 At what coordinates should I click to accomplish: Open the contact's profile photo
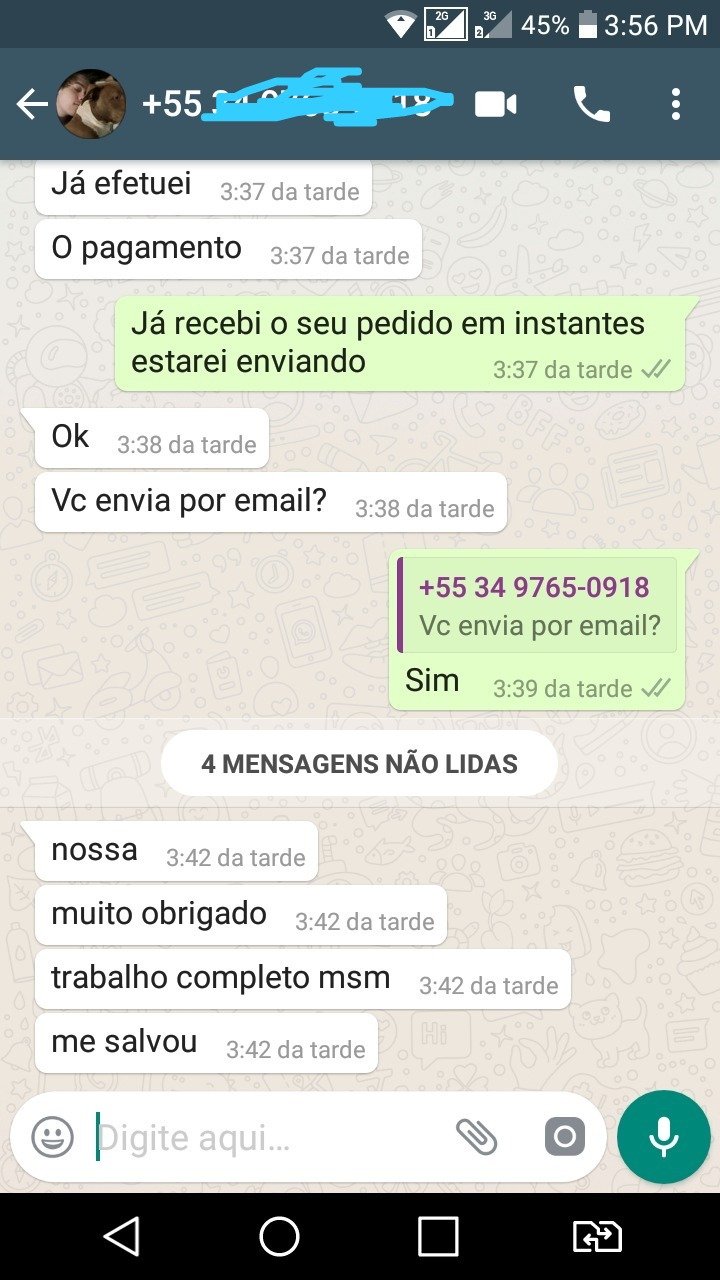pyautogui.click(x=91, y=104)
